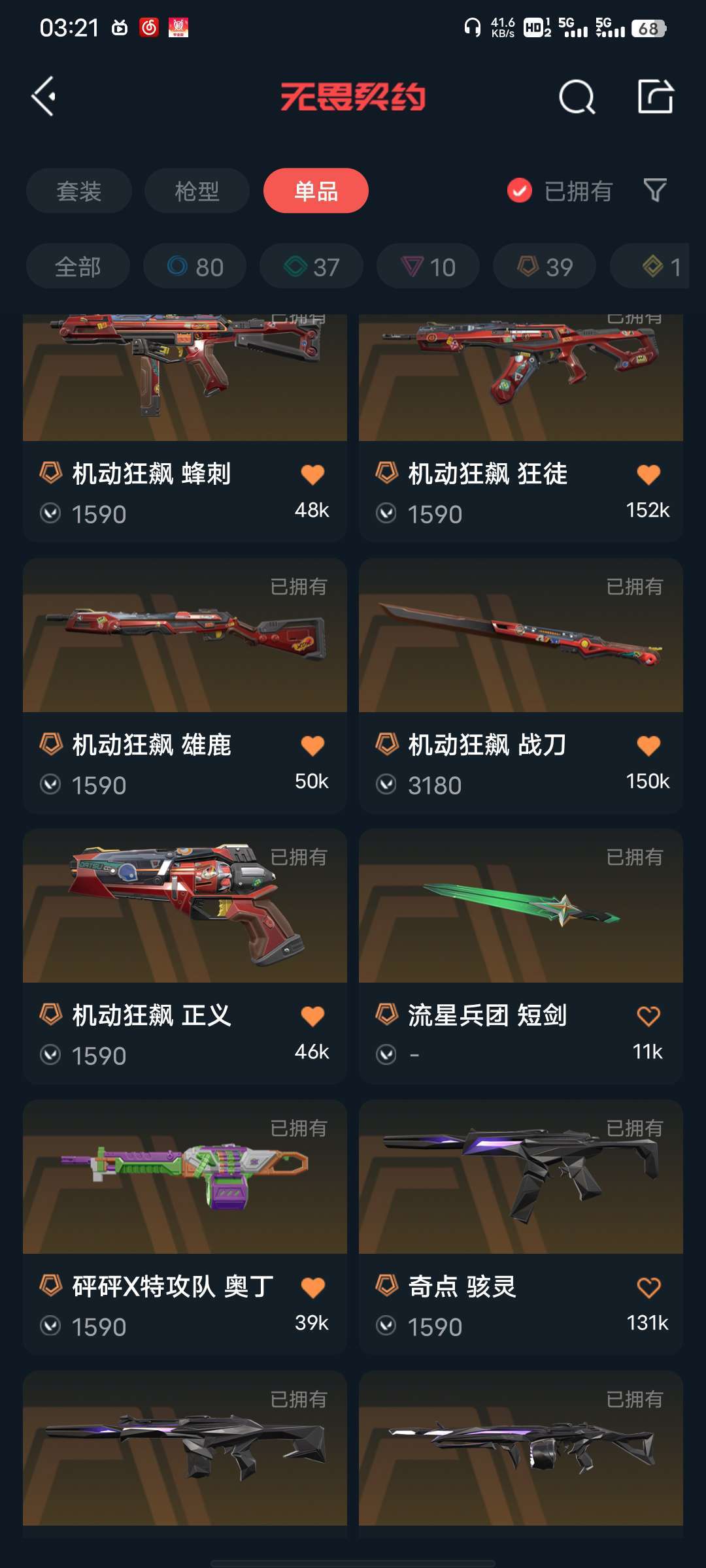Like the 奇点 骇灵 skin

coord(648,1288)
